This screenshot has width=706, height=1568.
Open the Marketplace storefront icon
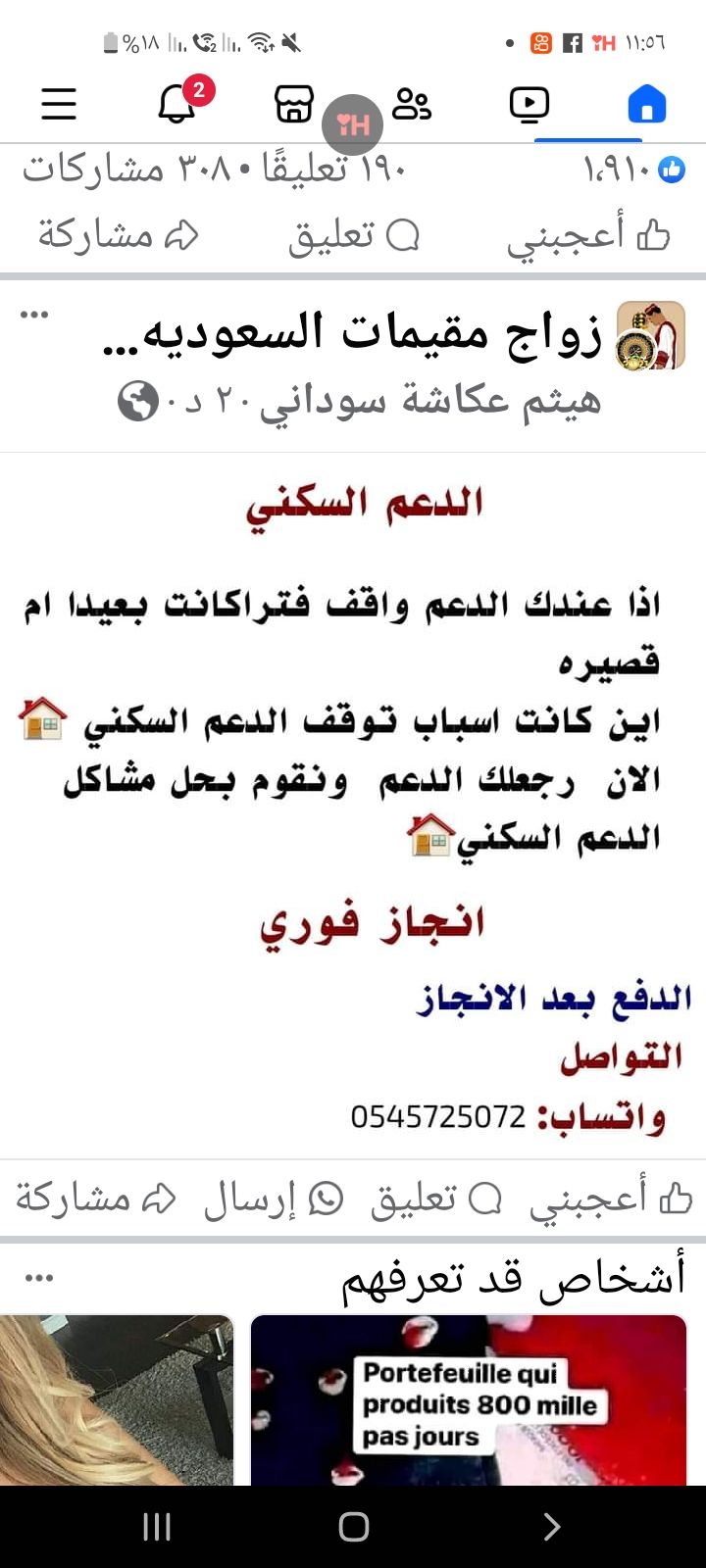(294, 104)
